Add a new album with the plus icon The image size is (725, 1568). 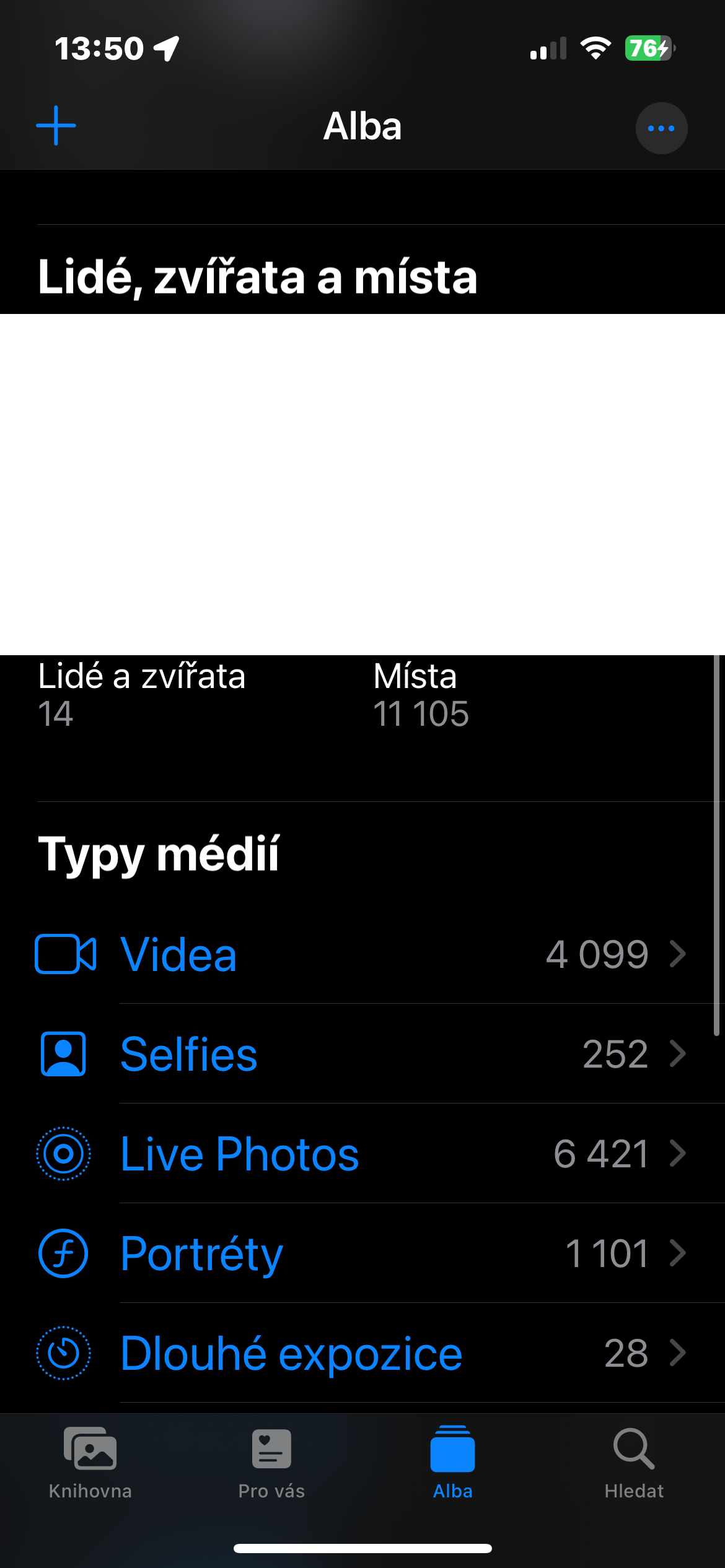pos(56,126)
